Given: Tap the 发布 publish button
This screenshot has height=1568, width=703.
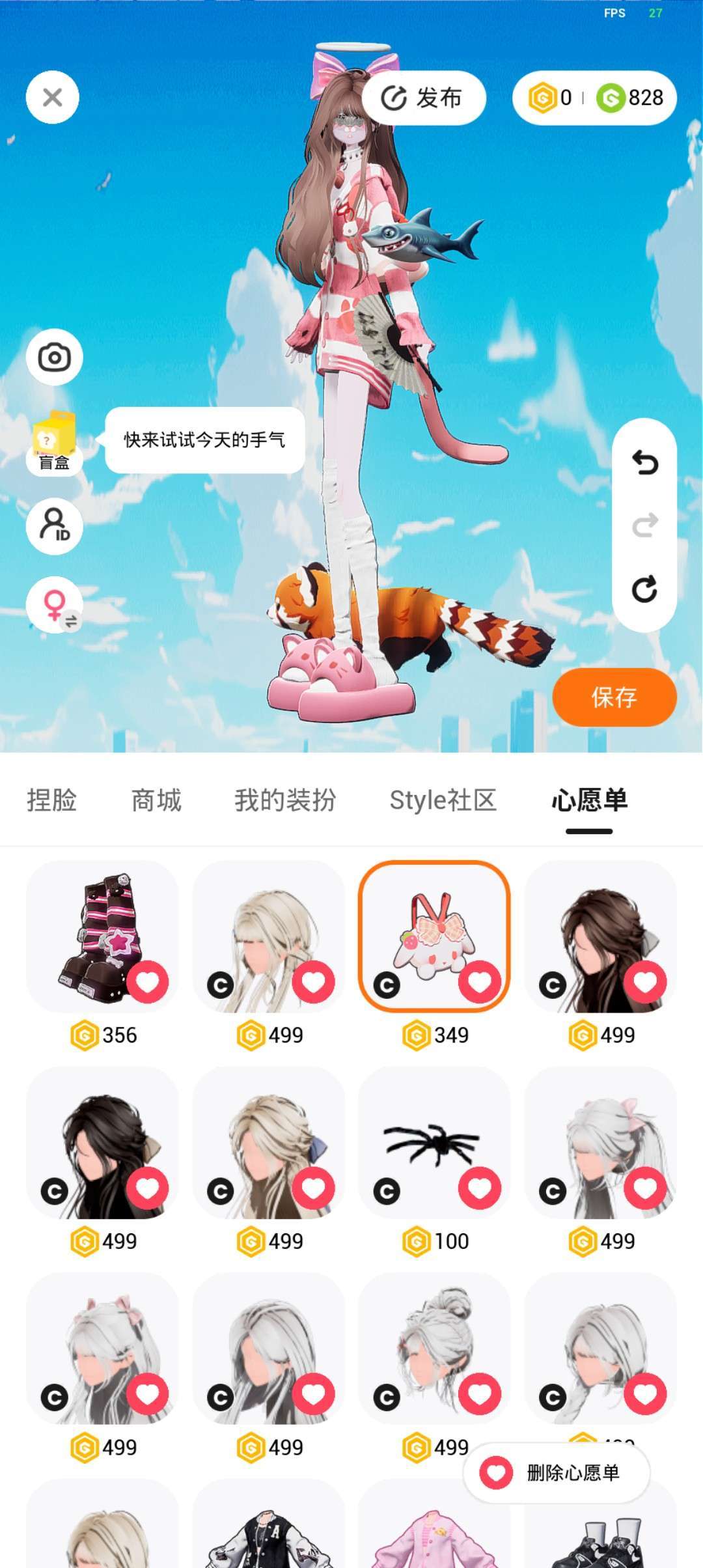Looking at the screenshot, I should point(423,98).
